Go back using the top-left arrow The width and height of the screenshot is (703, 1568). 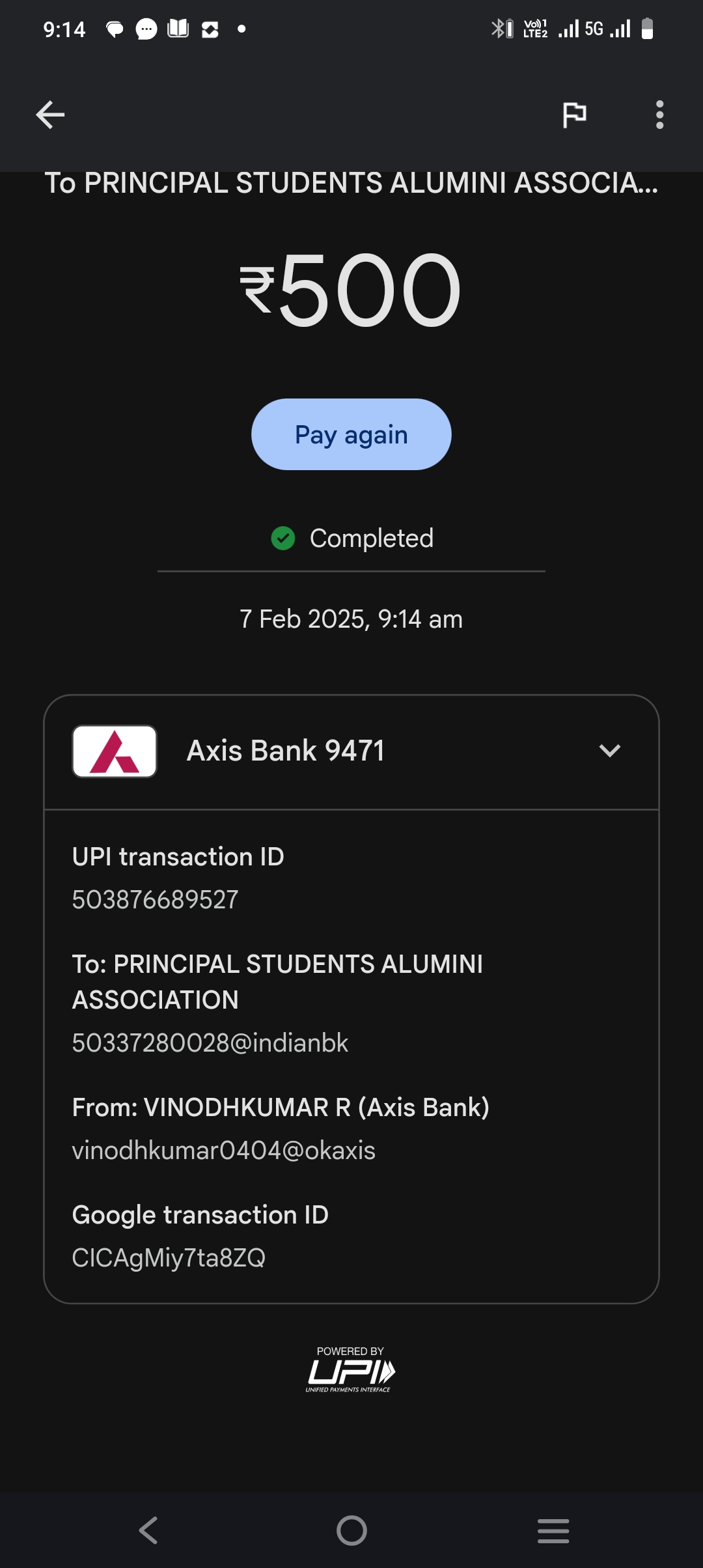50,115
